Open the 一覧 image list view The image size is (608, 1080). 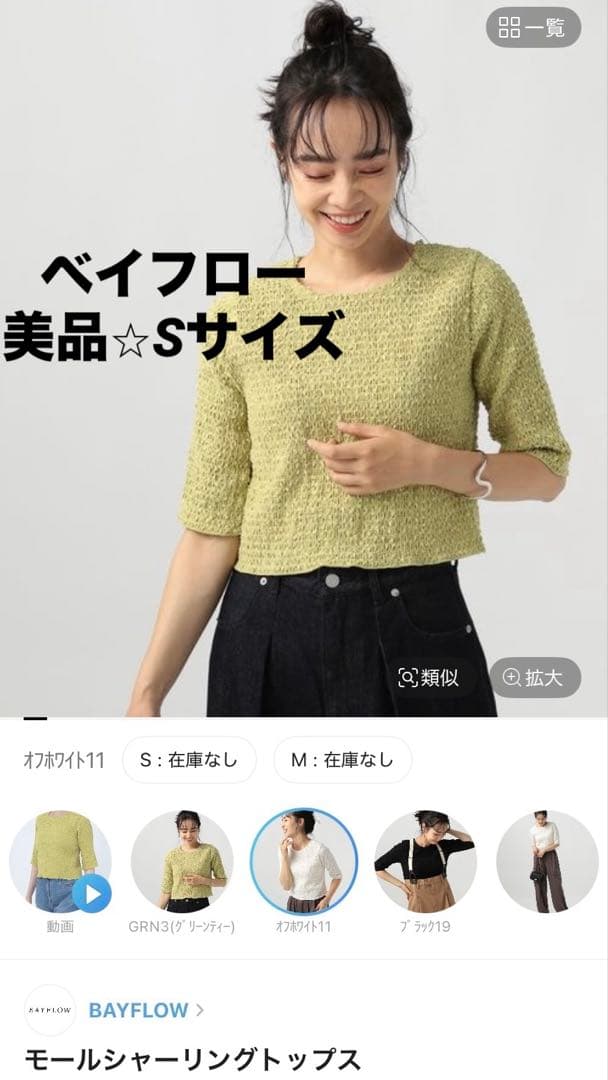(533, 28)
